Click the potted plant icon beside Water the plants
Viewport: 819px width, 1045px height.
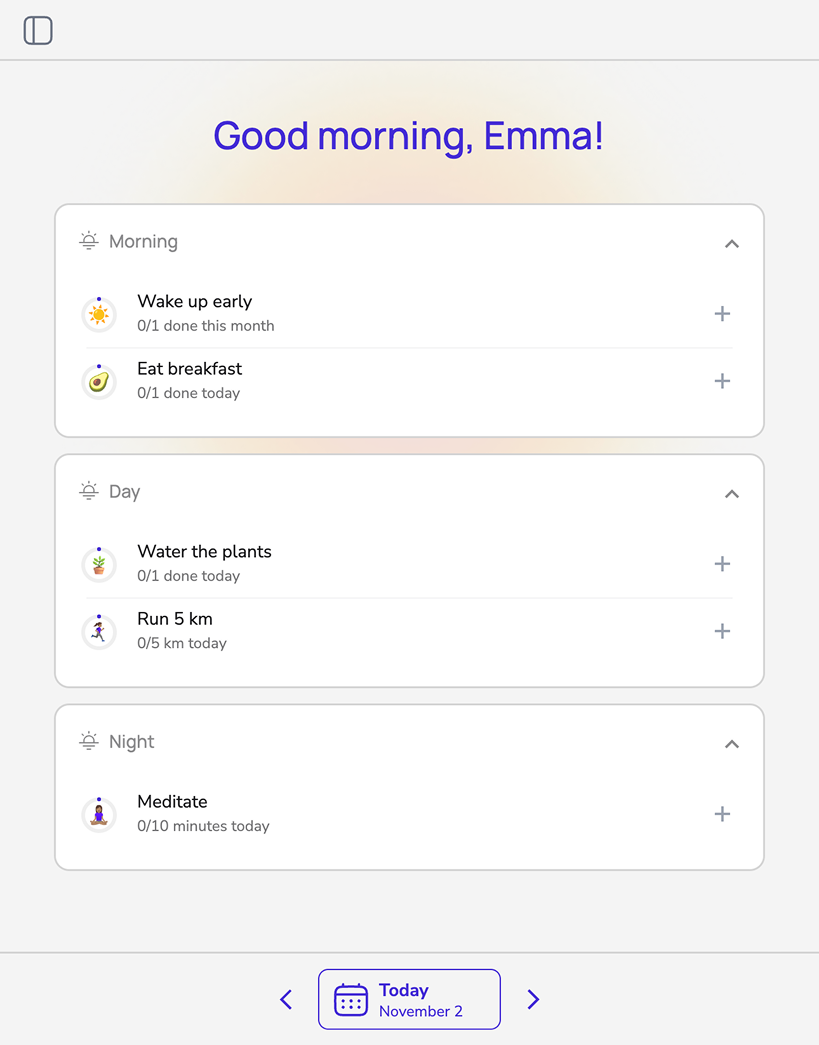click(98, 563)
